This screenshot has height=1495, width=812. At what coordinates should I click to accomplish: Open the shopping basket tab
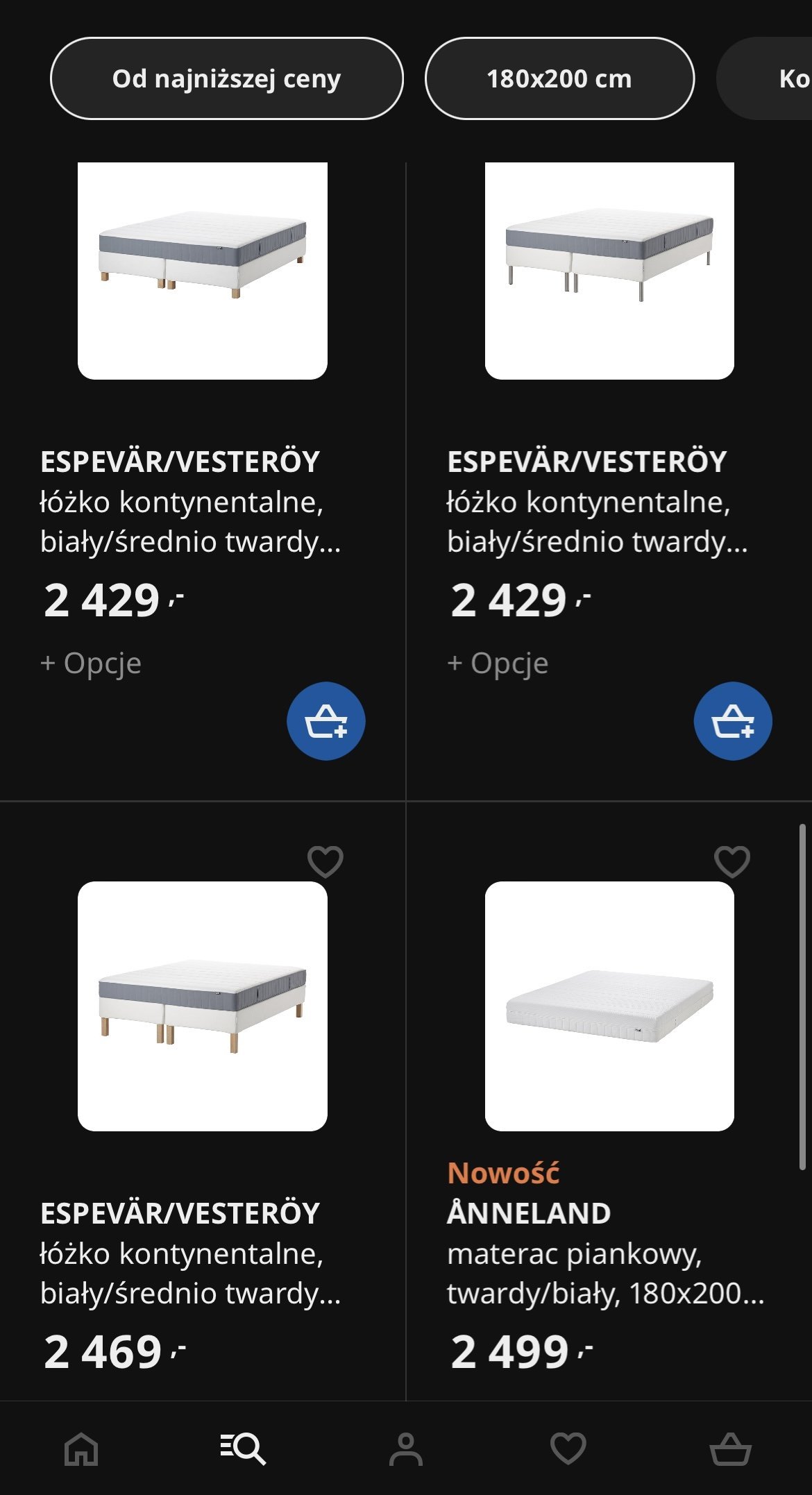730,1449
